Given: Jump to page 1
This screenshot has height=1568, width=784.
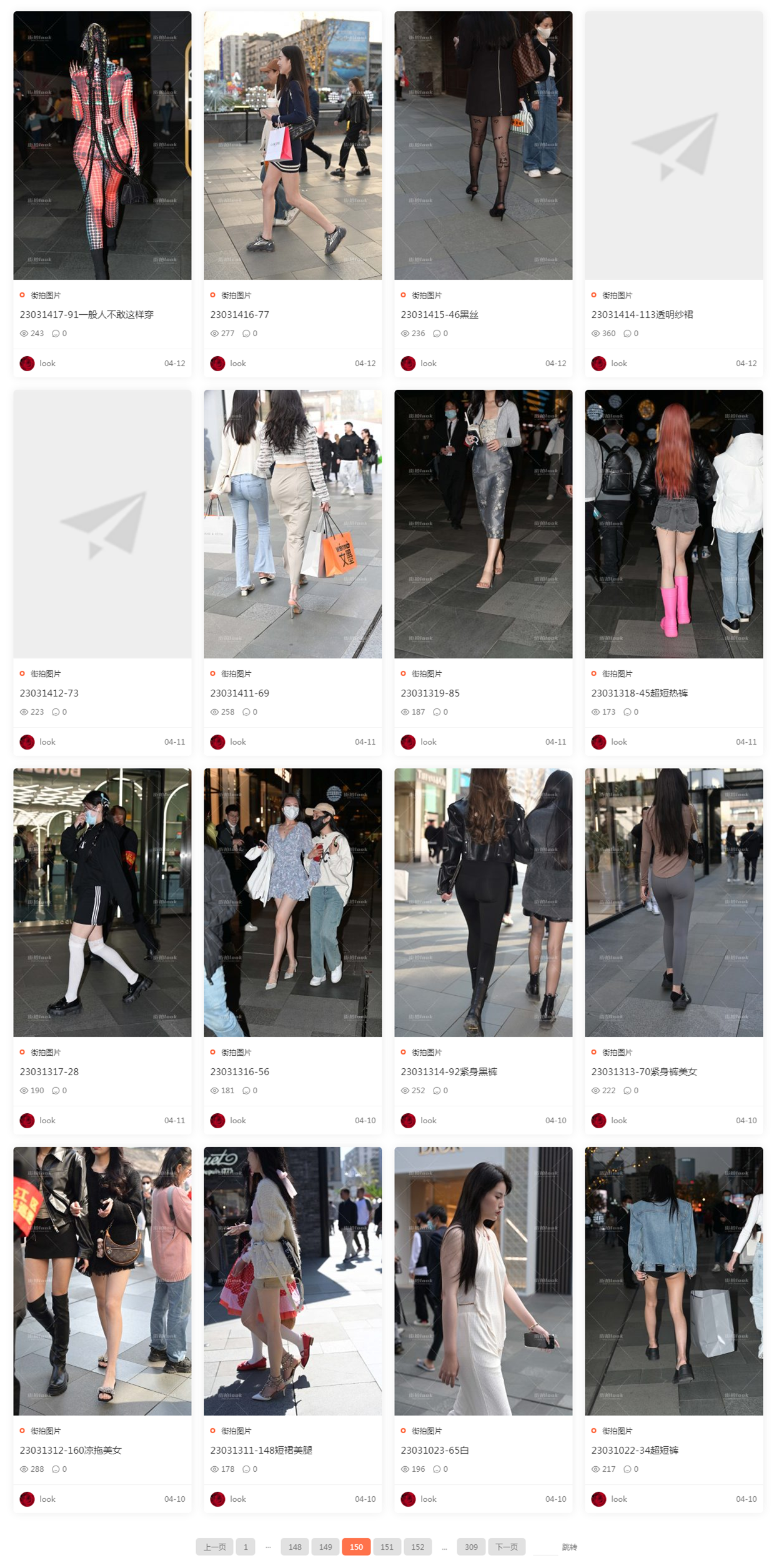Looking at the screenshot, I should [246, 1547].
